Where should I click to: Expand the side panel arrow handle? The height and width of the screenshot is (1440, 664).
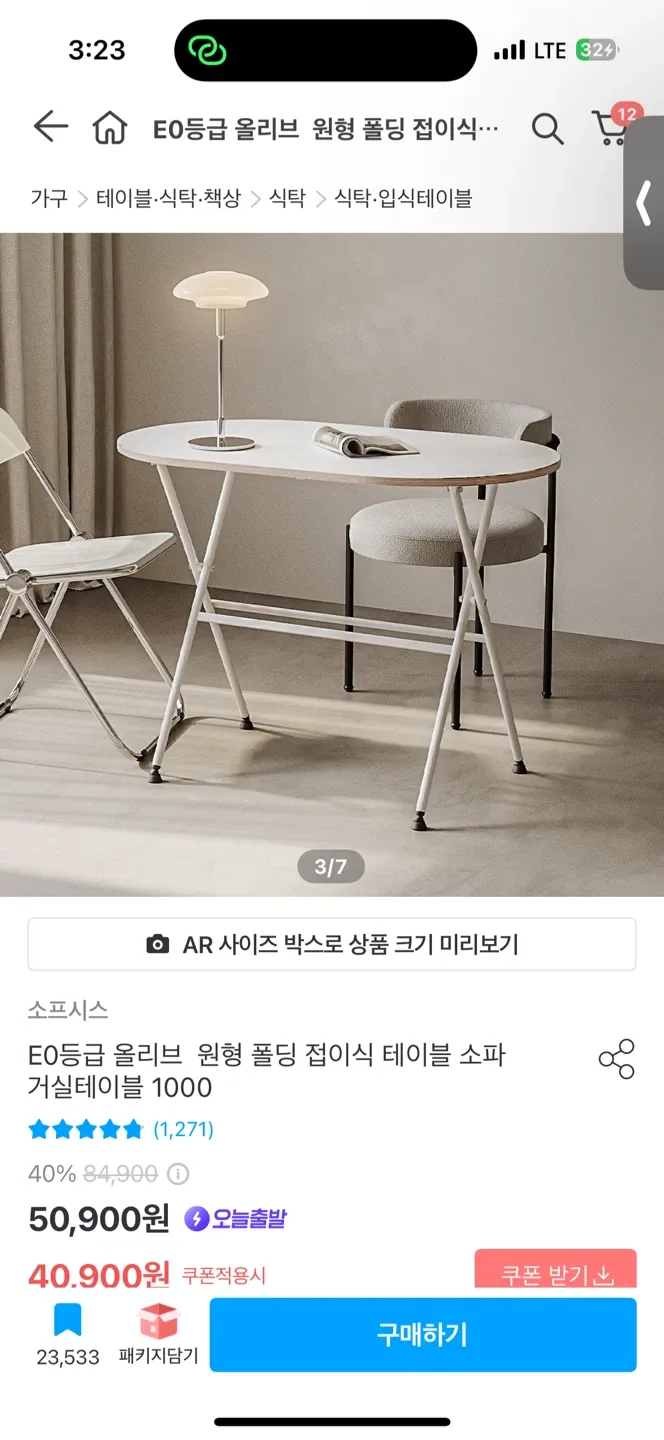644,203
